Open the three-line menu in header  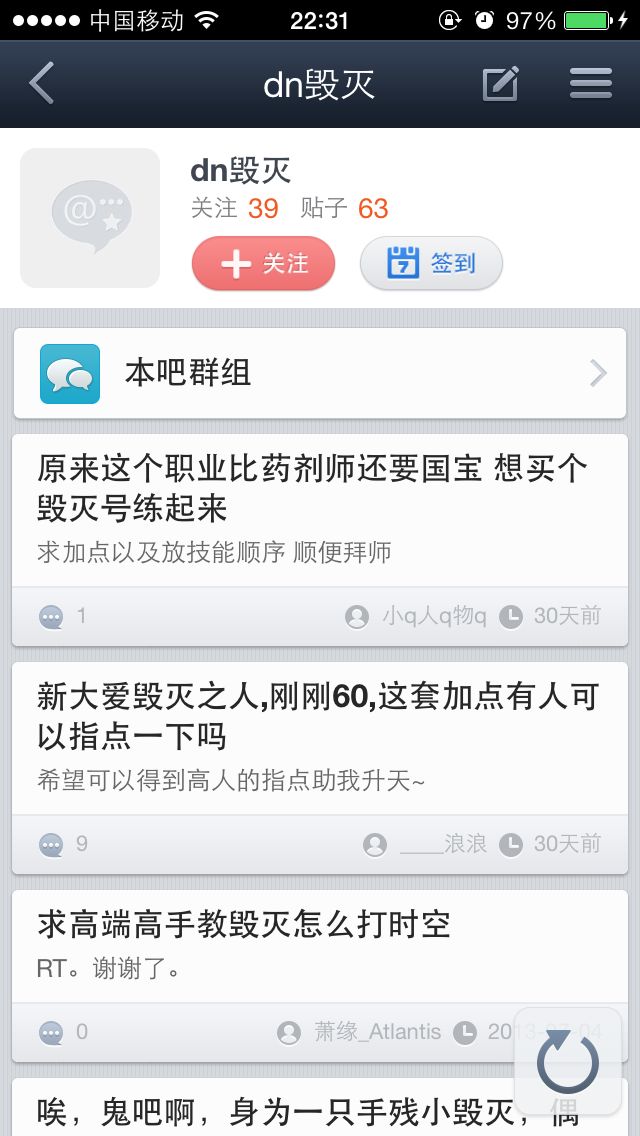coord(591,83)
